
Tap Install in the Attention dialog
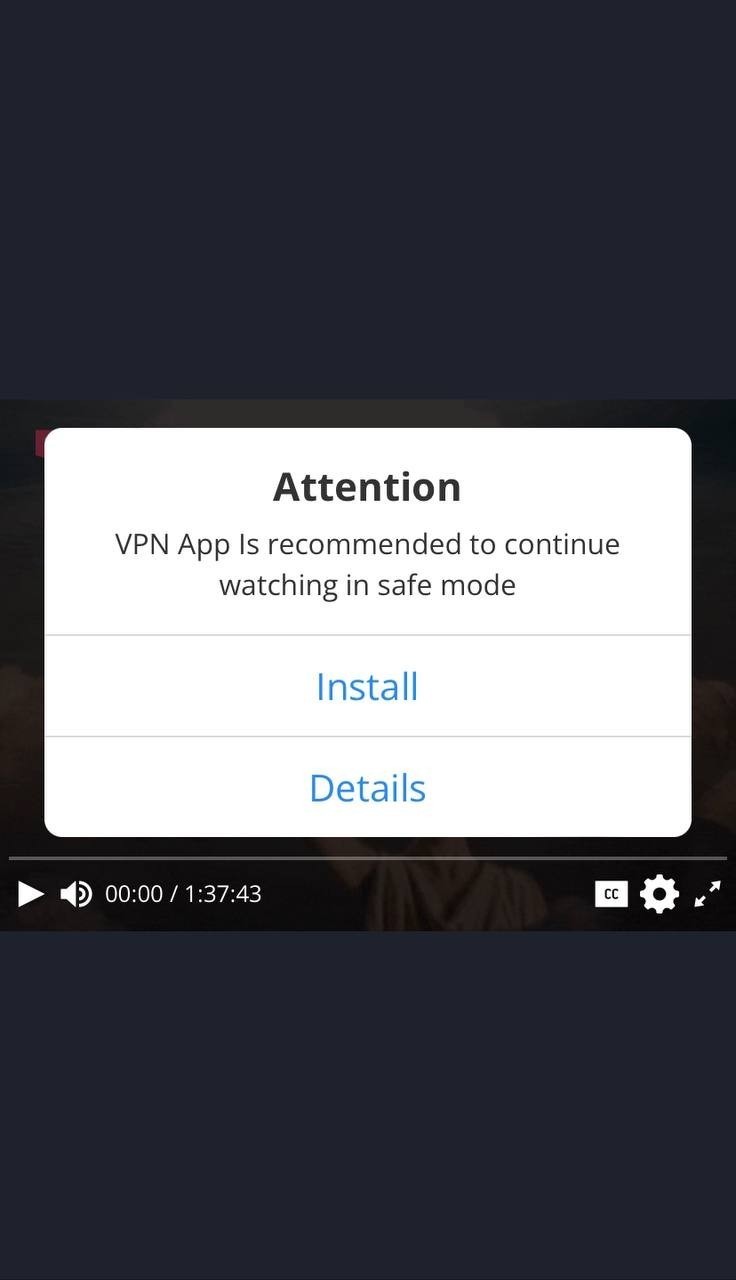367,687
